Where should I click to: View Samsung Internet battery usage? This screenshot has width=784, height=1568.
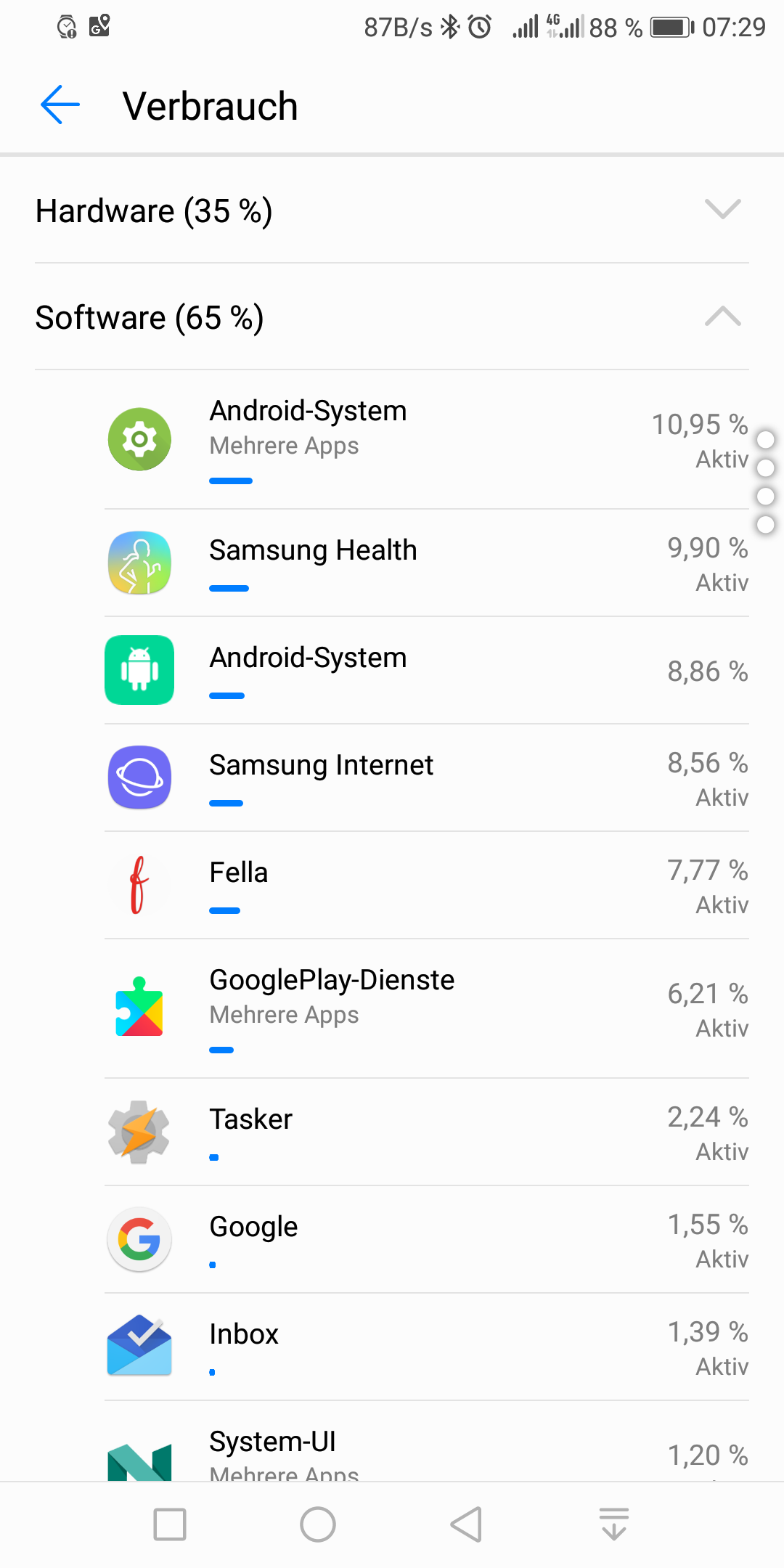point(427,778)
